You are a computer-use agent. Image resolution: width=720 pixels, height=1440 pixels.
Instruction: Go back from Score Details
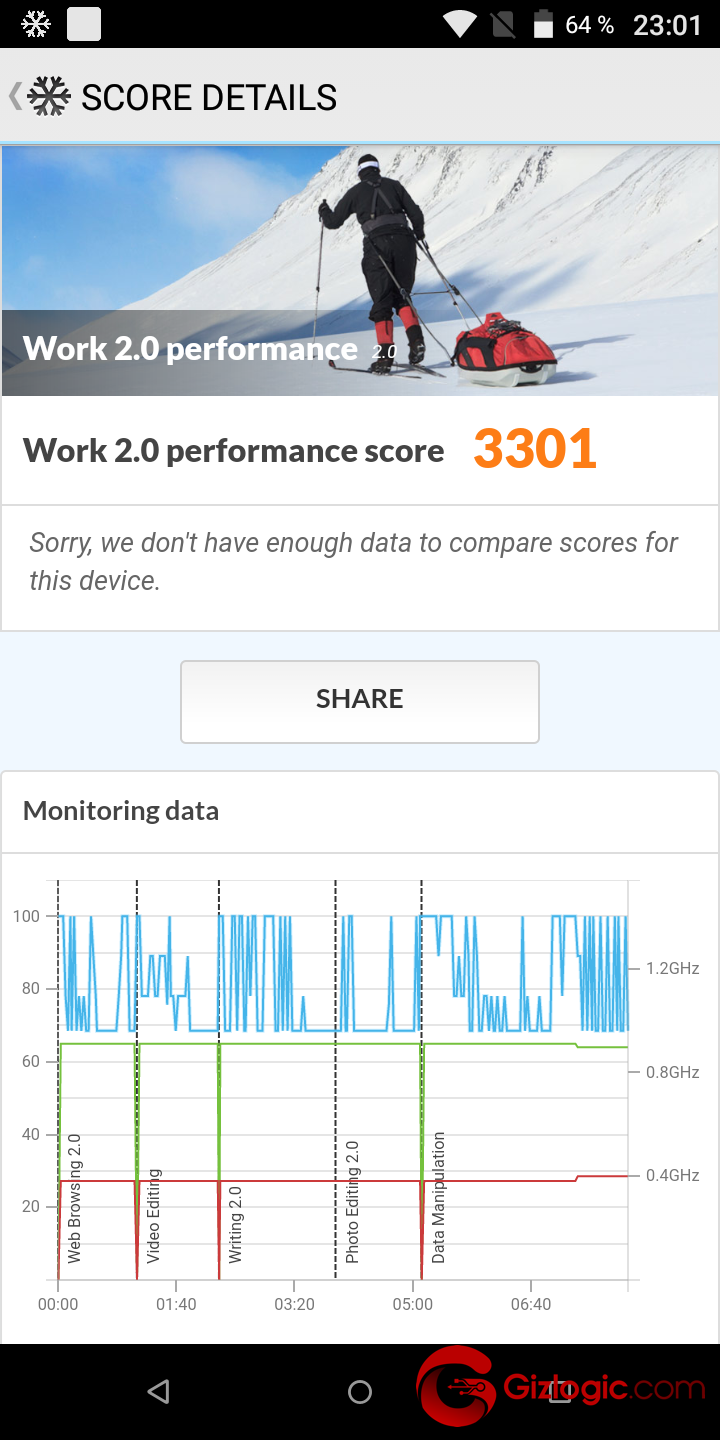coord(40,97)
